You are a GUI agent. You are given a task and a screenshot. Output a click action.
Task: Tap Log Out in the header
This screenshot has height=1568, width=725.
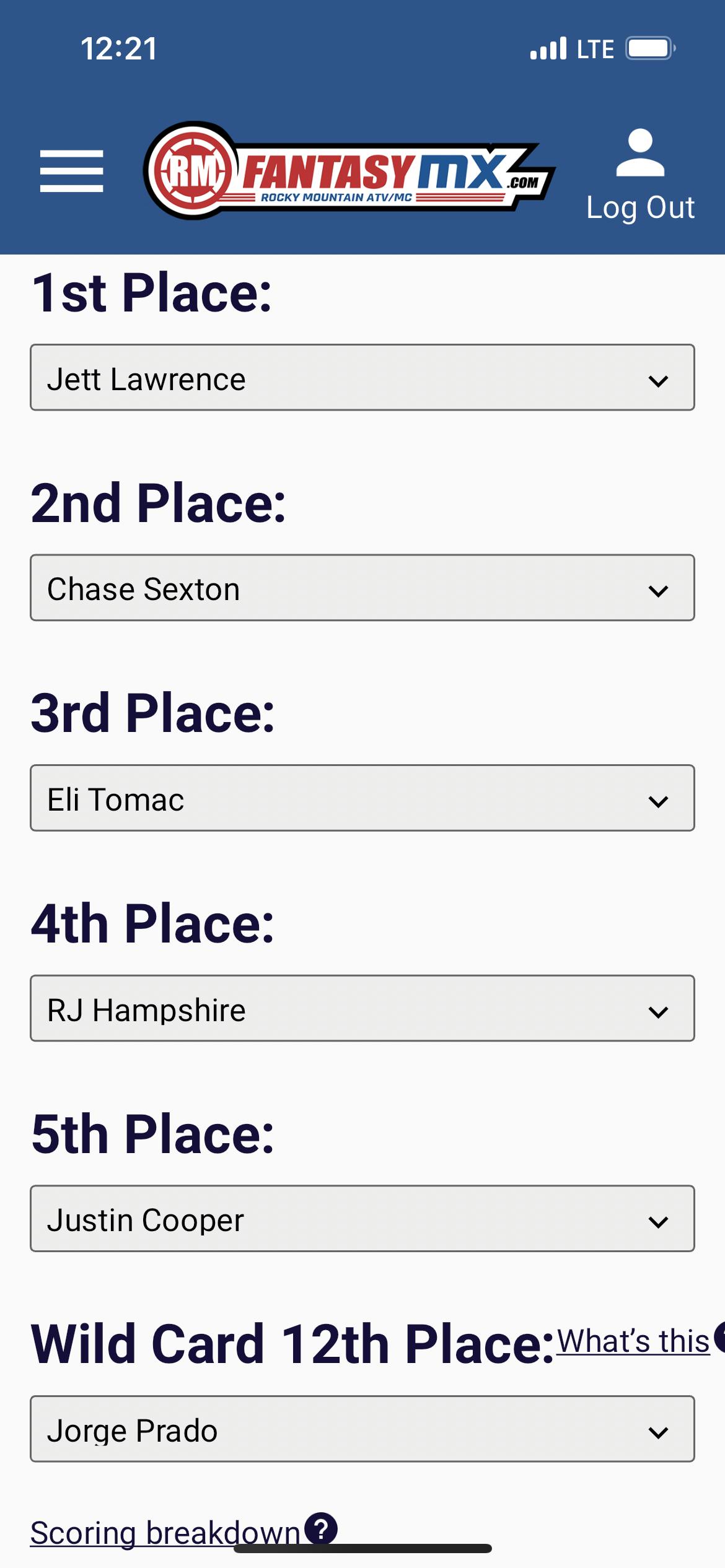point(640,176)
